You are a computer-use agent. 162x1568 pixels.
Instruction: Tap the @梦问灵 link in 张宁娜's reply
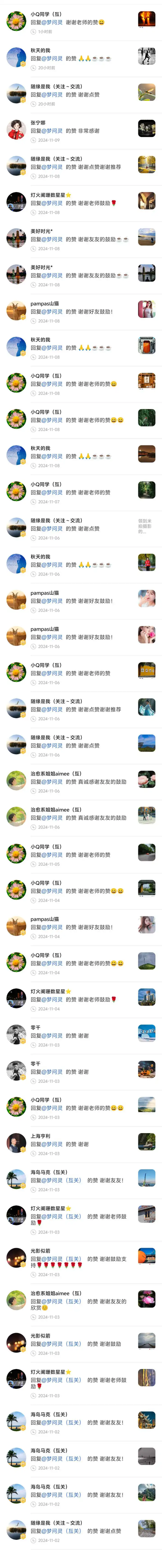click(52, 131)
